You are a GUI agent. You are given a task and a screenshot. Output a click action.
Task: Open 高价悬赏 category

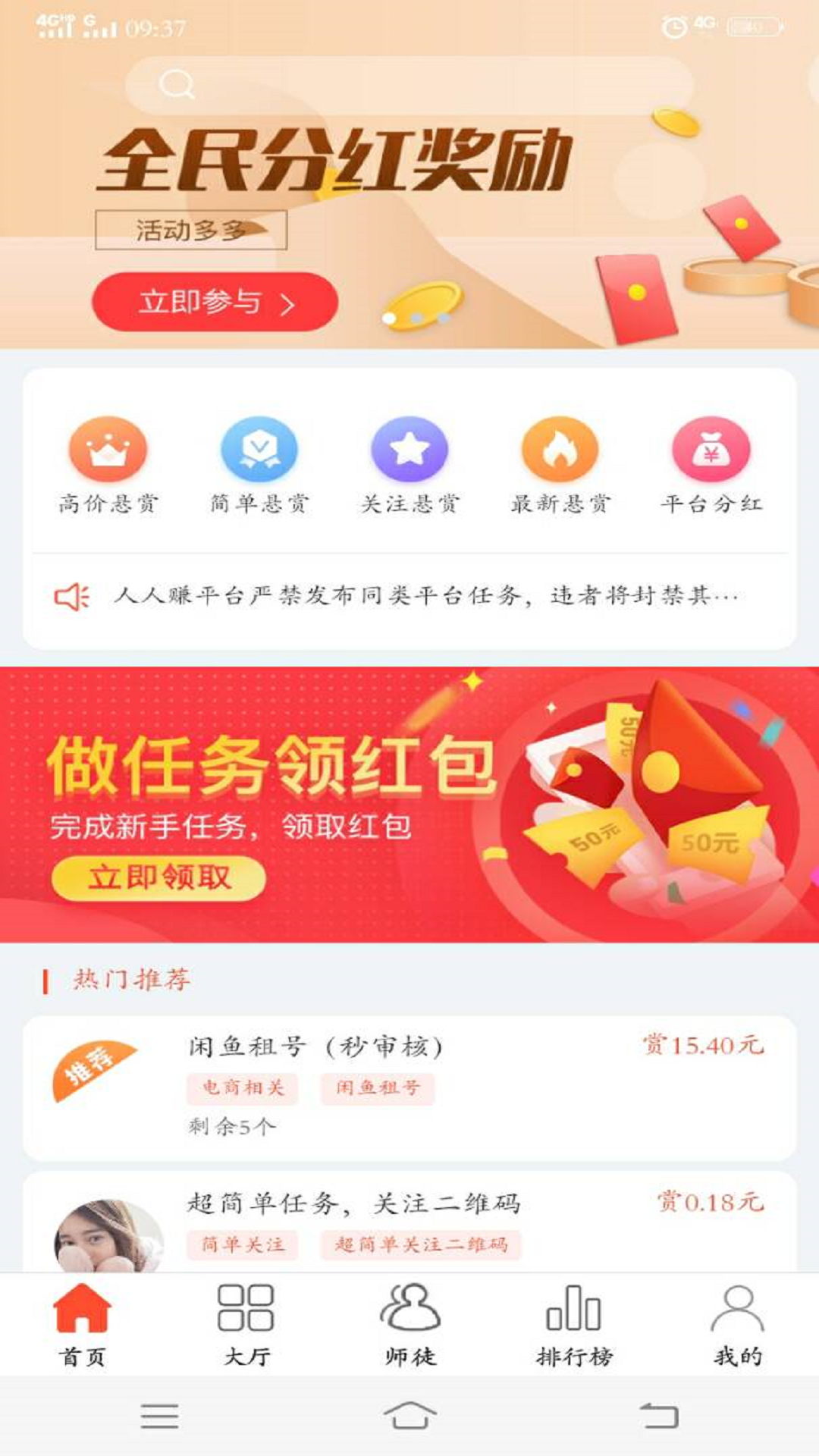tap(108, 464)
